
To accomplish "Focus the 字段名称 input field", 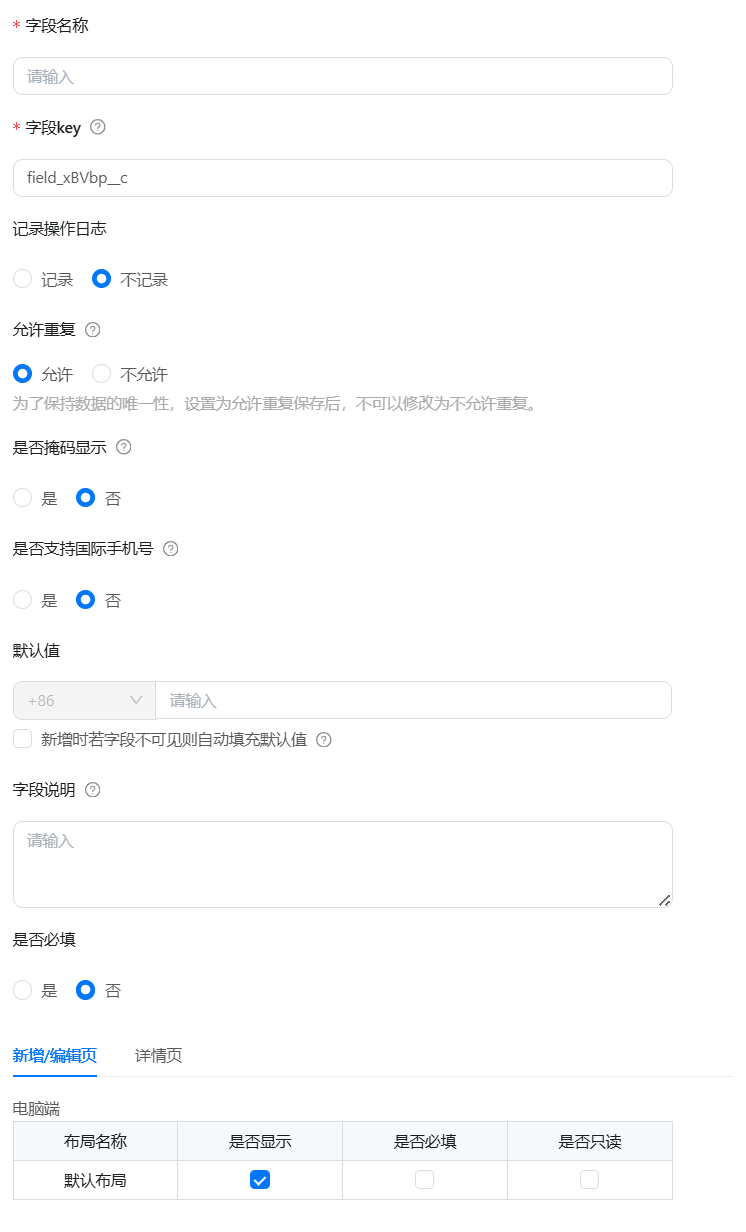I will point(342,76).
